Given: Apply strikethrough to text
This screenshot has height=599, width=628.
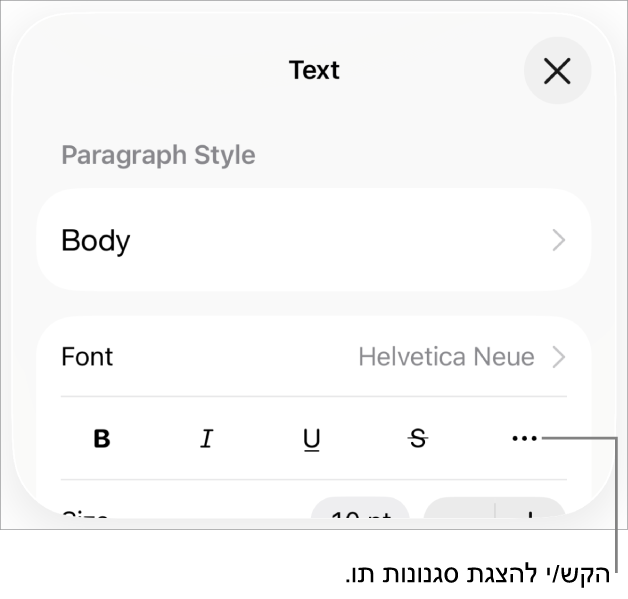Looking at the screenshot, I should (418, 438).
